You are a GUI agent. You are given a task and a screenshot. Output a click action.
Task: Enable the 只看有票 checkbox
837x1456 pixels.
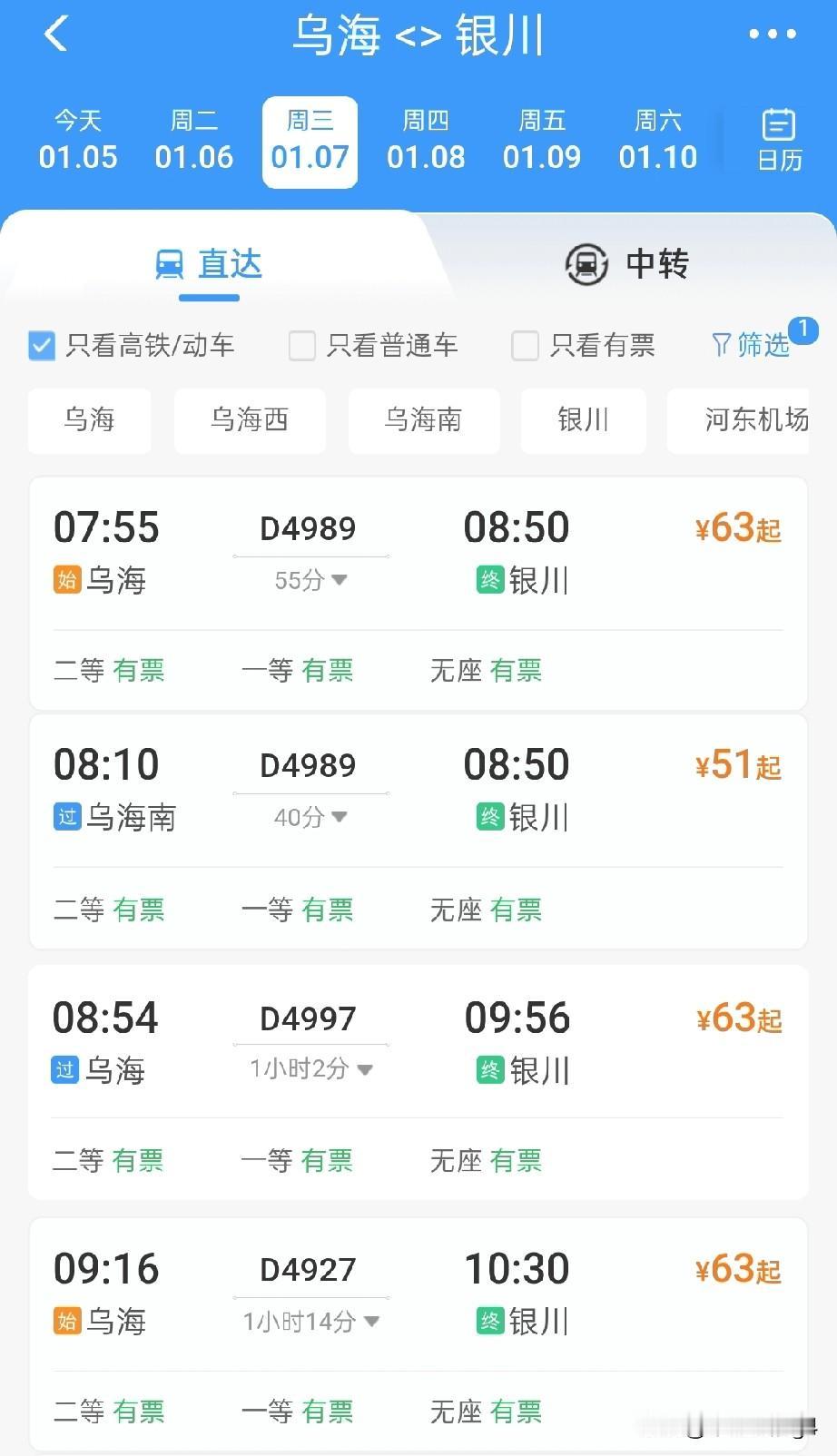coord(525,345)
